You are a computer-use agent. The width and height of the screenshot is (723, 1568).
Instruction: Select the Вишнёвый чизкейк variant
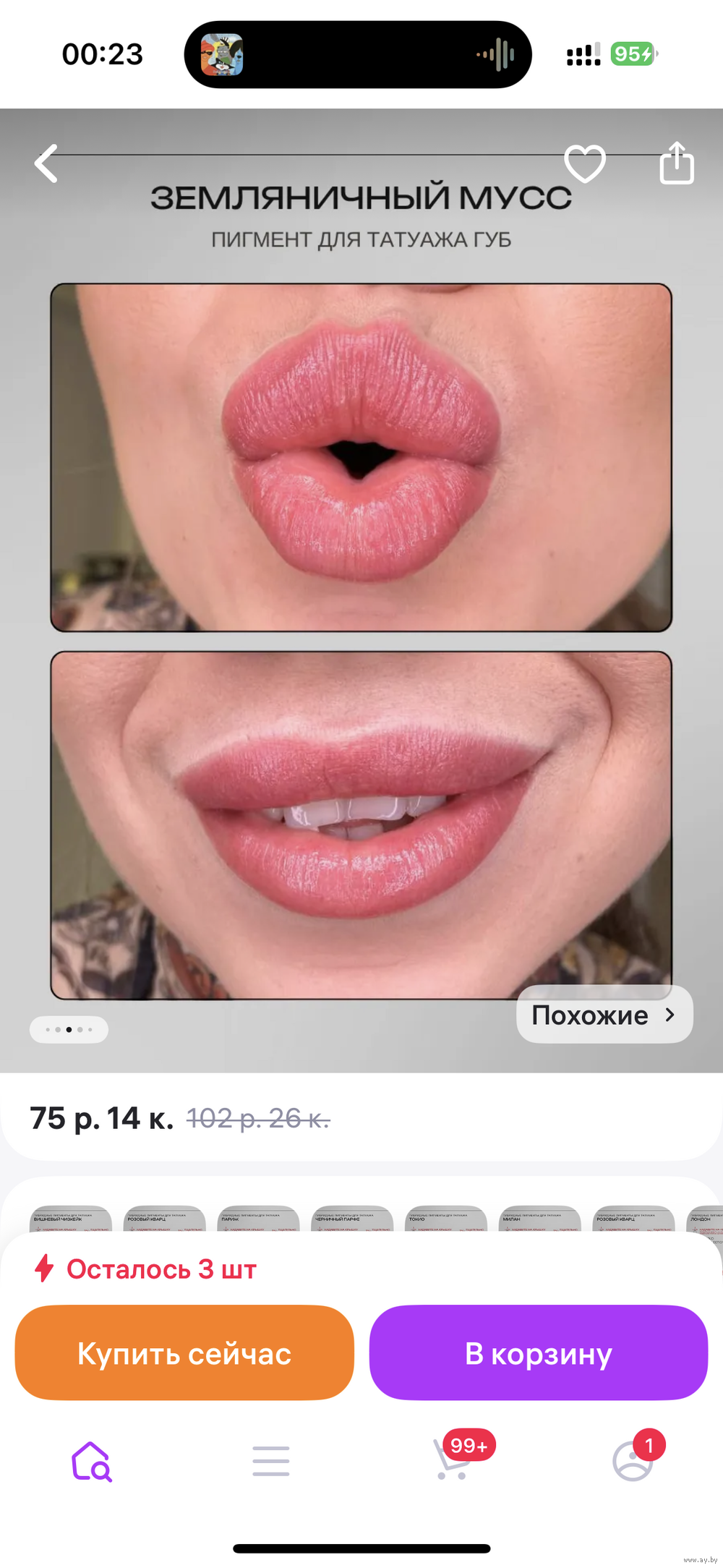coord(71,1219)
